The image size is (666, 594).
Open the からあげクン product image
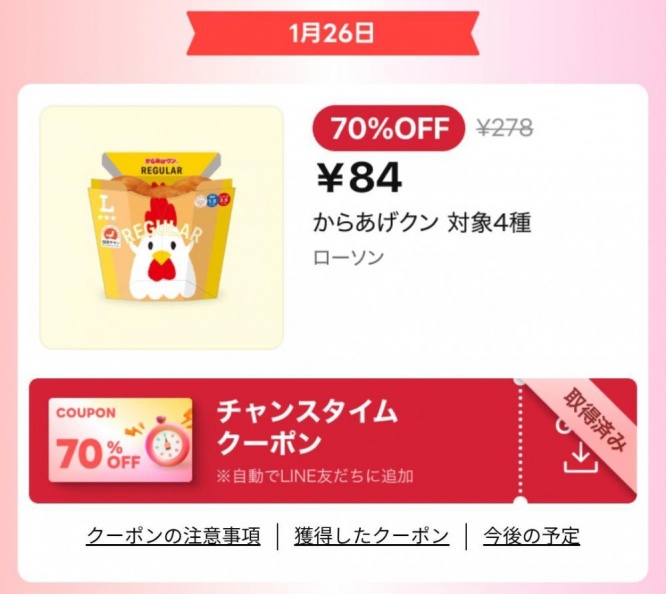click(x=161, y=228)
